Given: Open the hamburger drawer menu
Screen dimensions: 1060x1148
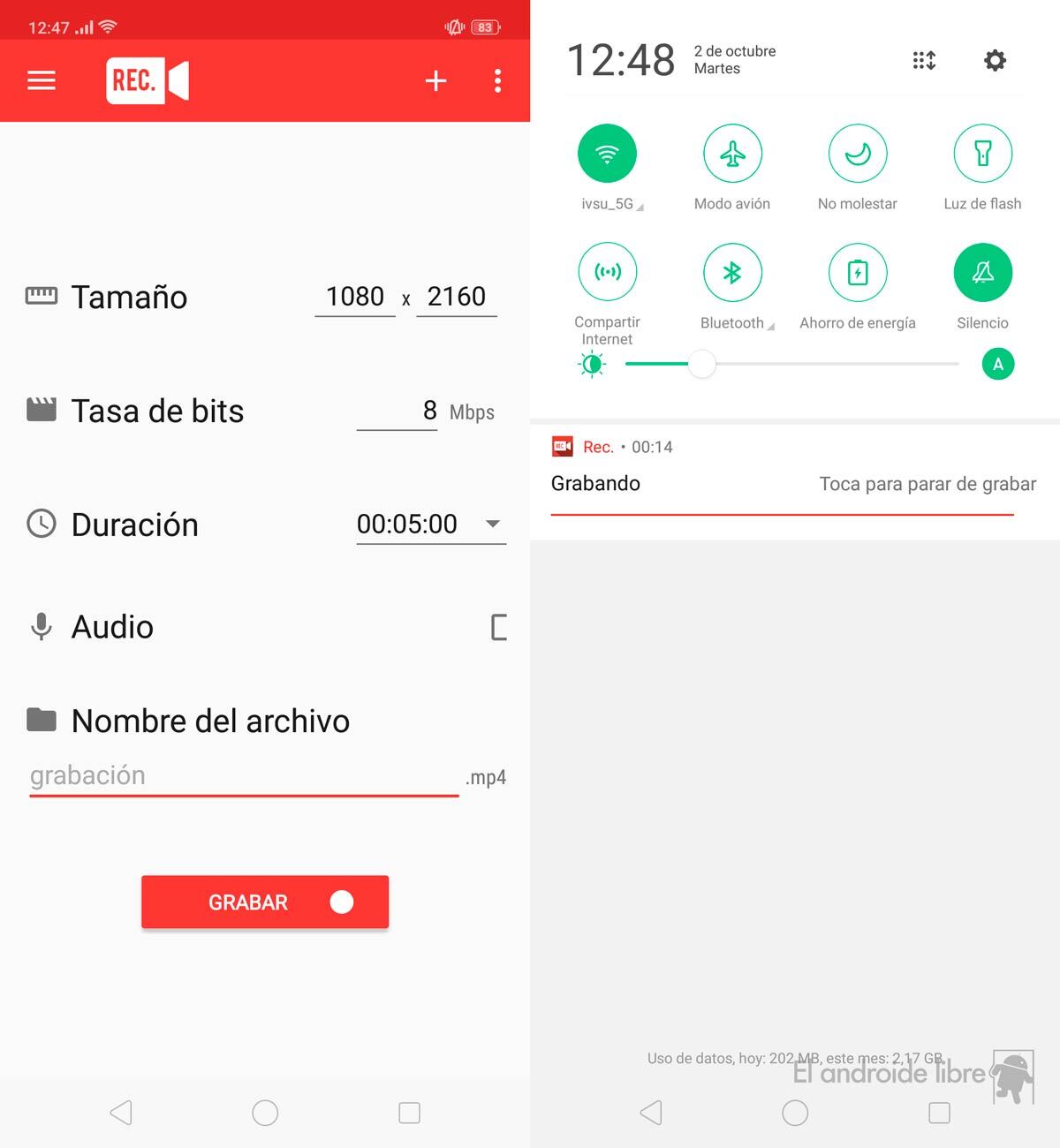Looking at the screenshot, I should pyautogui.click(x=42, y=81).
